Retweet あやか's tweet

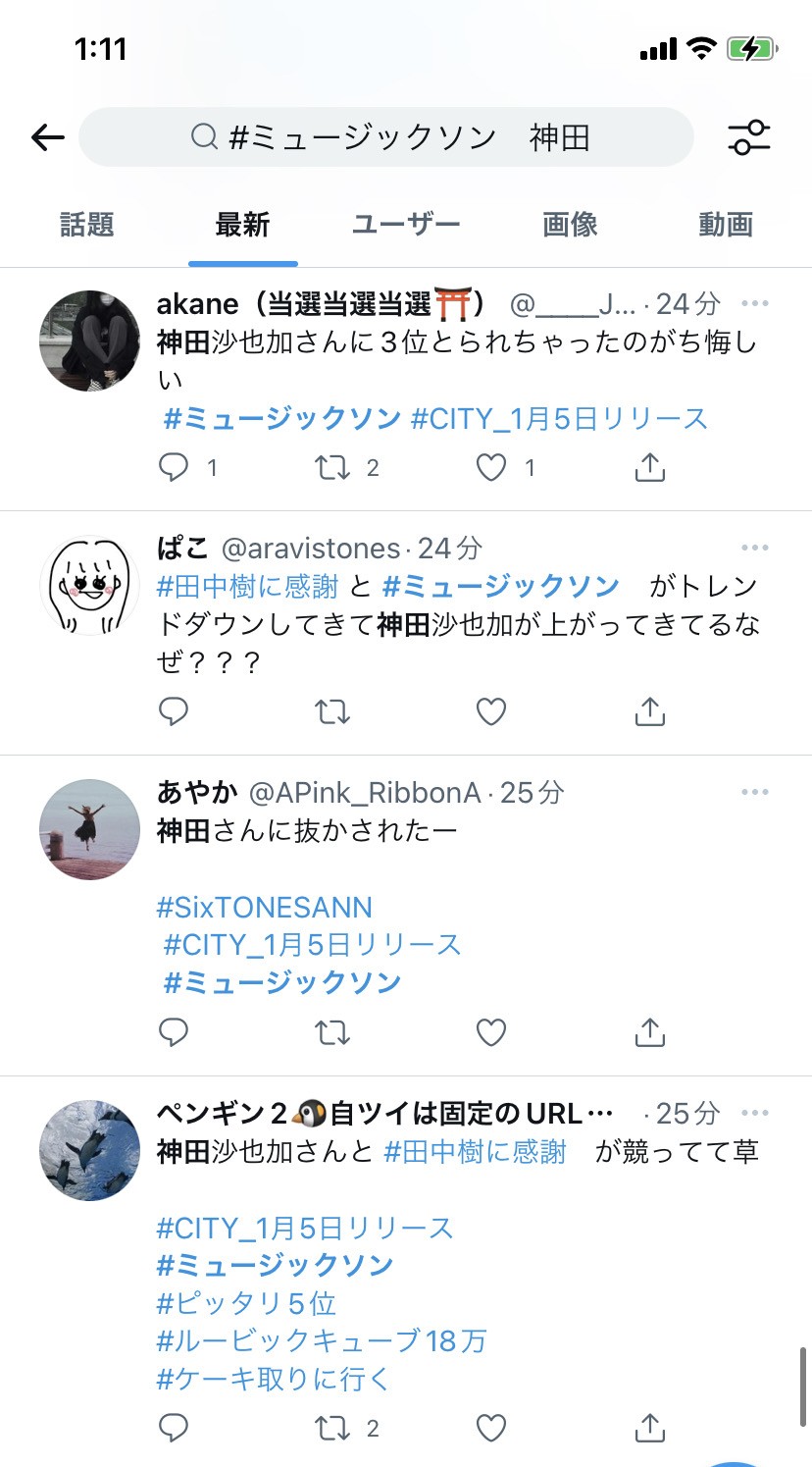point(332,1032)
